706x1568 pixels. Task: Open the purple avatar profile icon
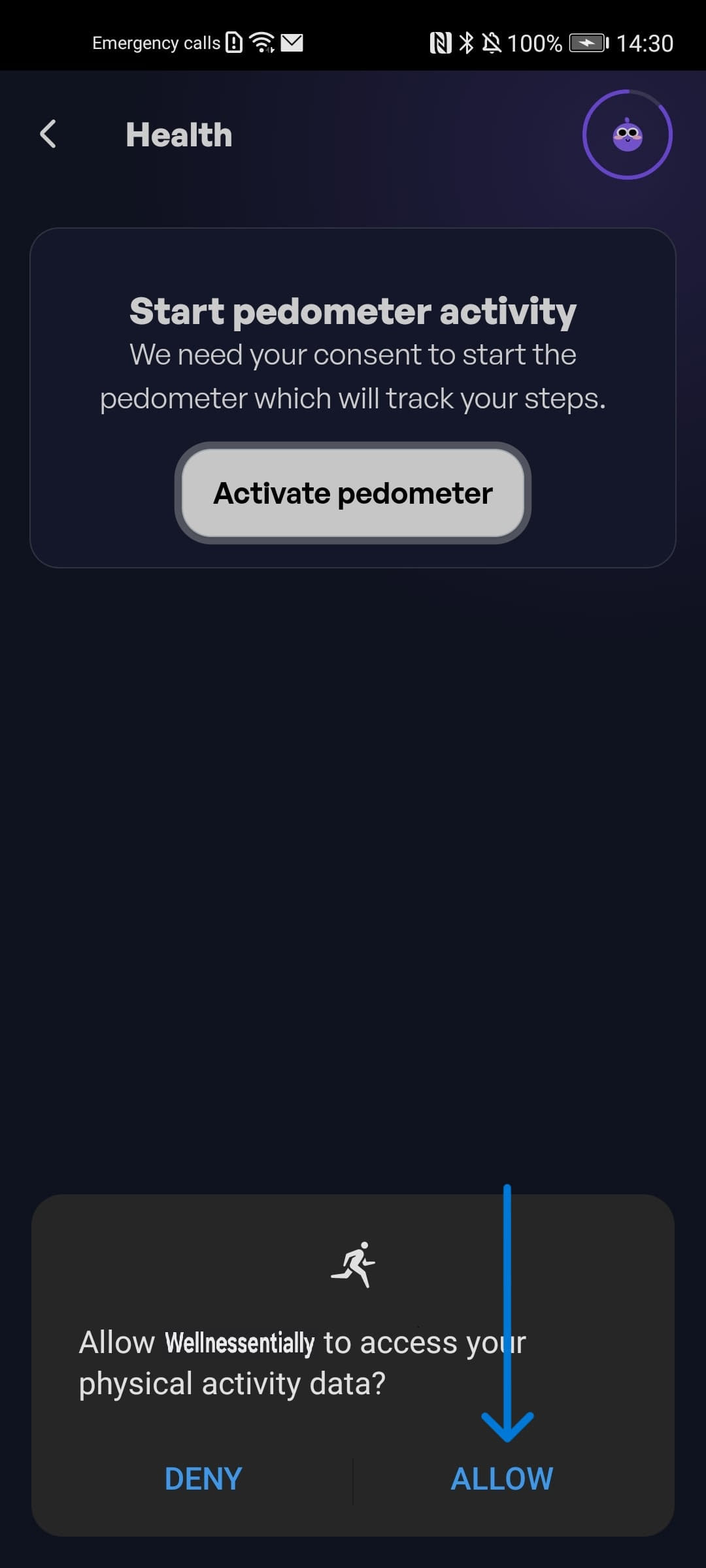click(x=627, y=135)
